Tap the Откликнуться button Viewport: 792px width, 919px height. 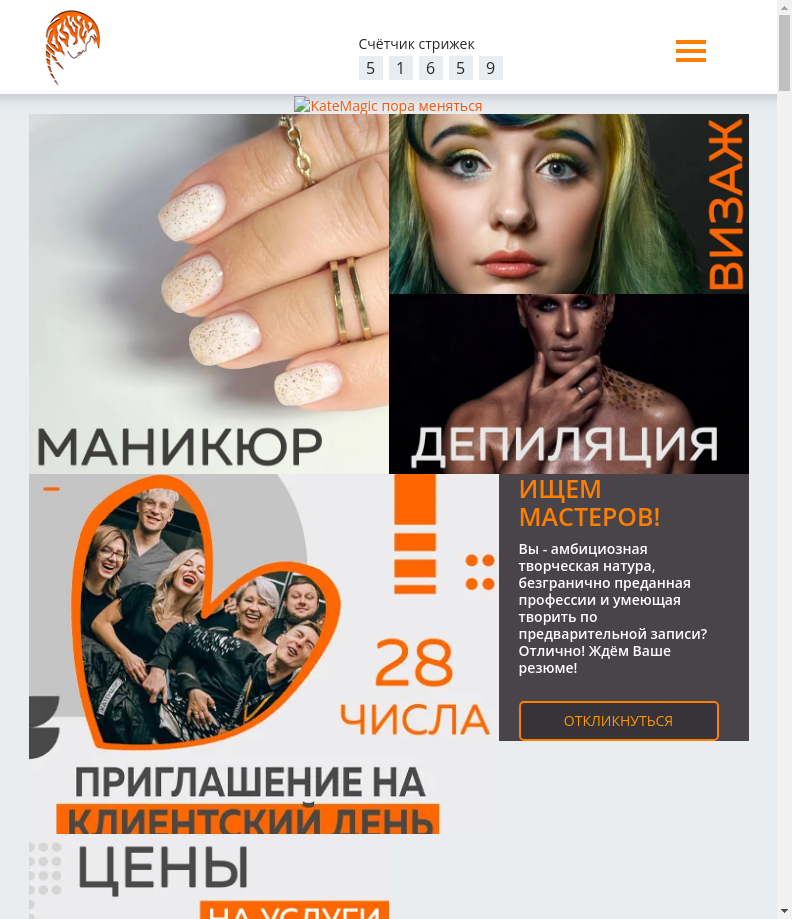pyautogui.click(x=618, y=721)
